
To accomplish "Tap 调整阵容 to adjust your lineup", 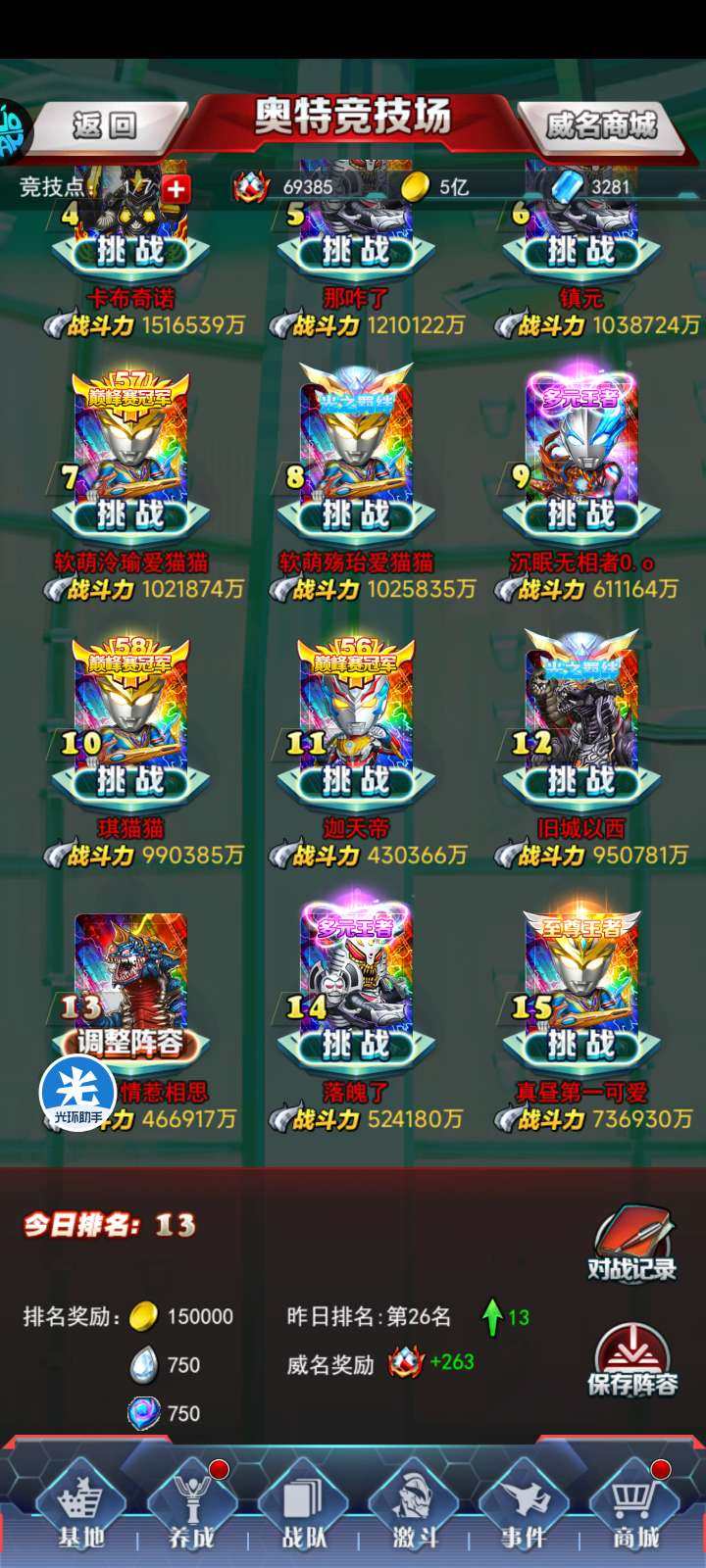I will point(130,1044).
